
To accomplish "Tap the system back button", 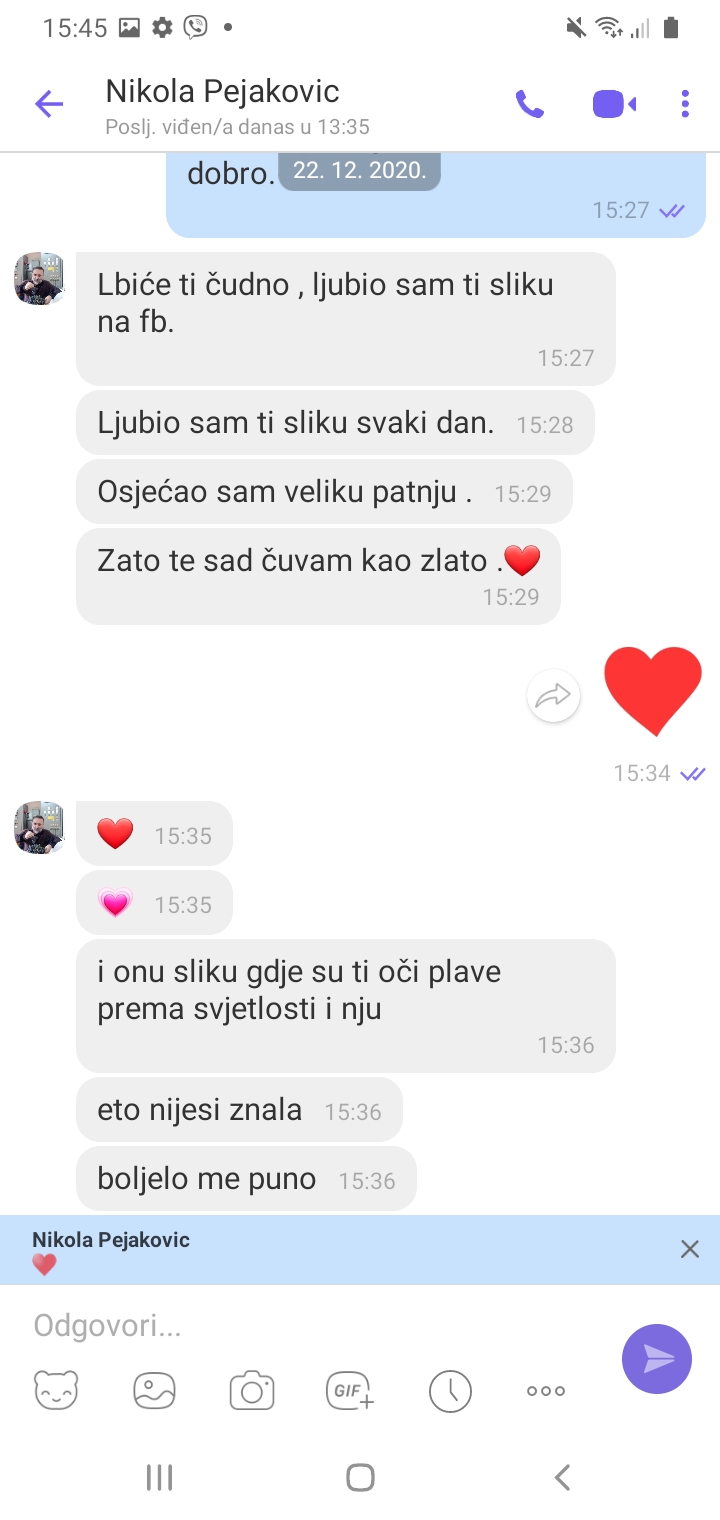I will click(562, 1476).
